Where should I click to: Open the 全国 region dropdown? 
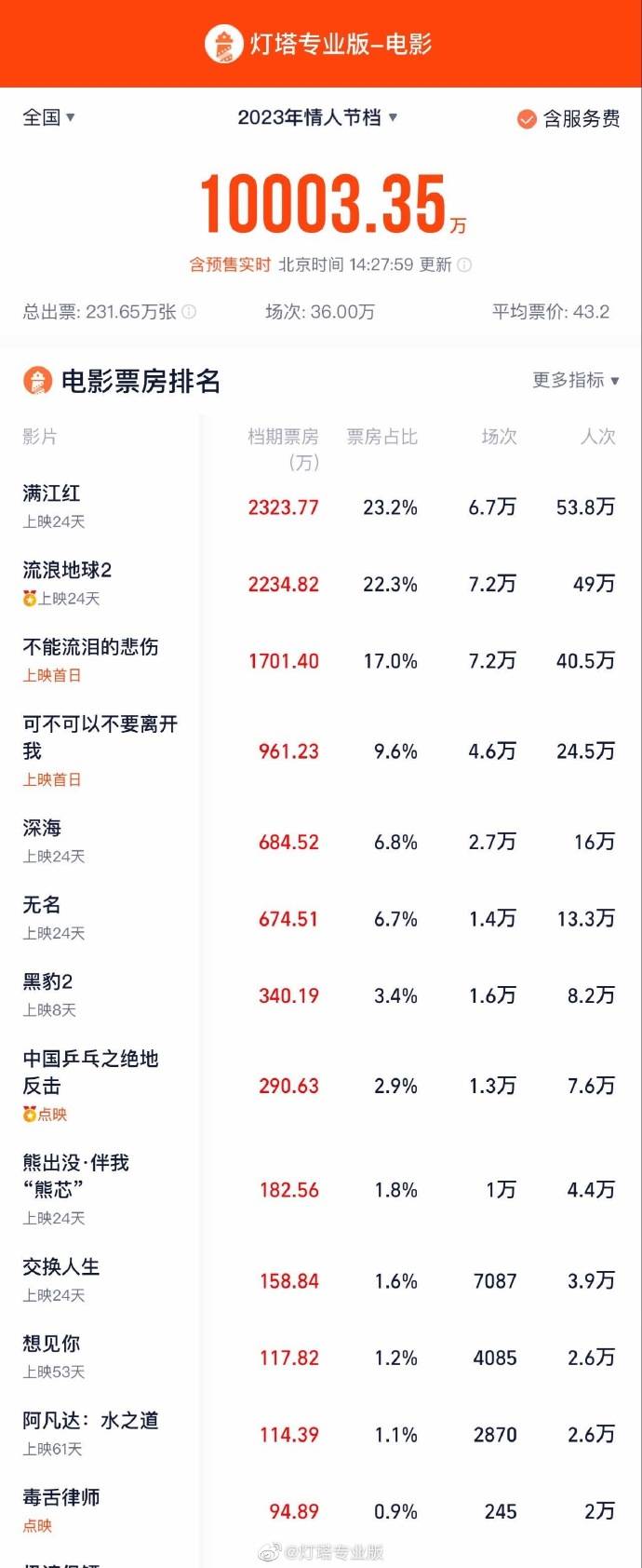pyautogui.click(x=48, y=117)
